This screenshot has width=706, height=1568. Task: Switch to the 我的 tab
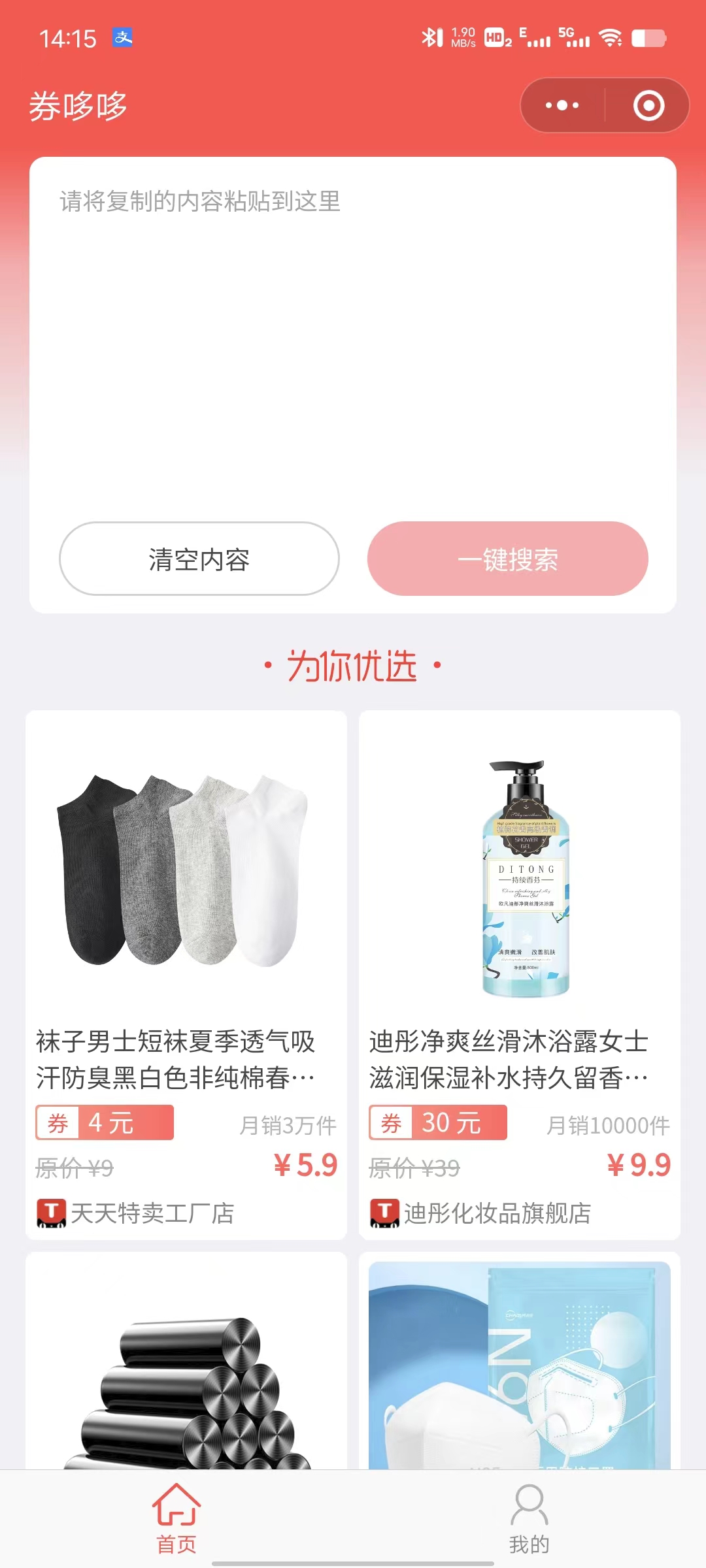[529, 1519]
